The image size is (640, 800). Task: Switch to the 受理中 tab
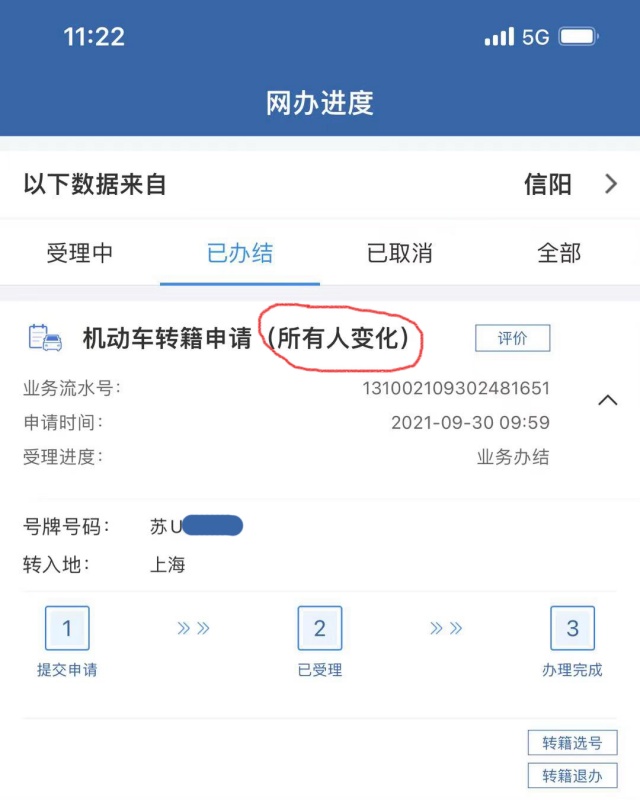pos(80,253)
